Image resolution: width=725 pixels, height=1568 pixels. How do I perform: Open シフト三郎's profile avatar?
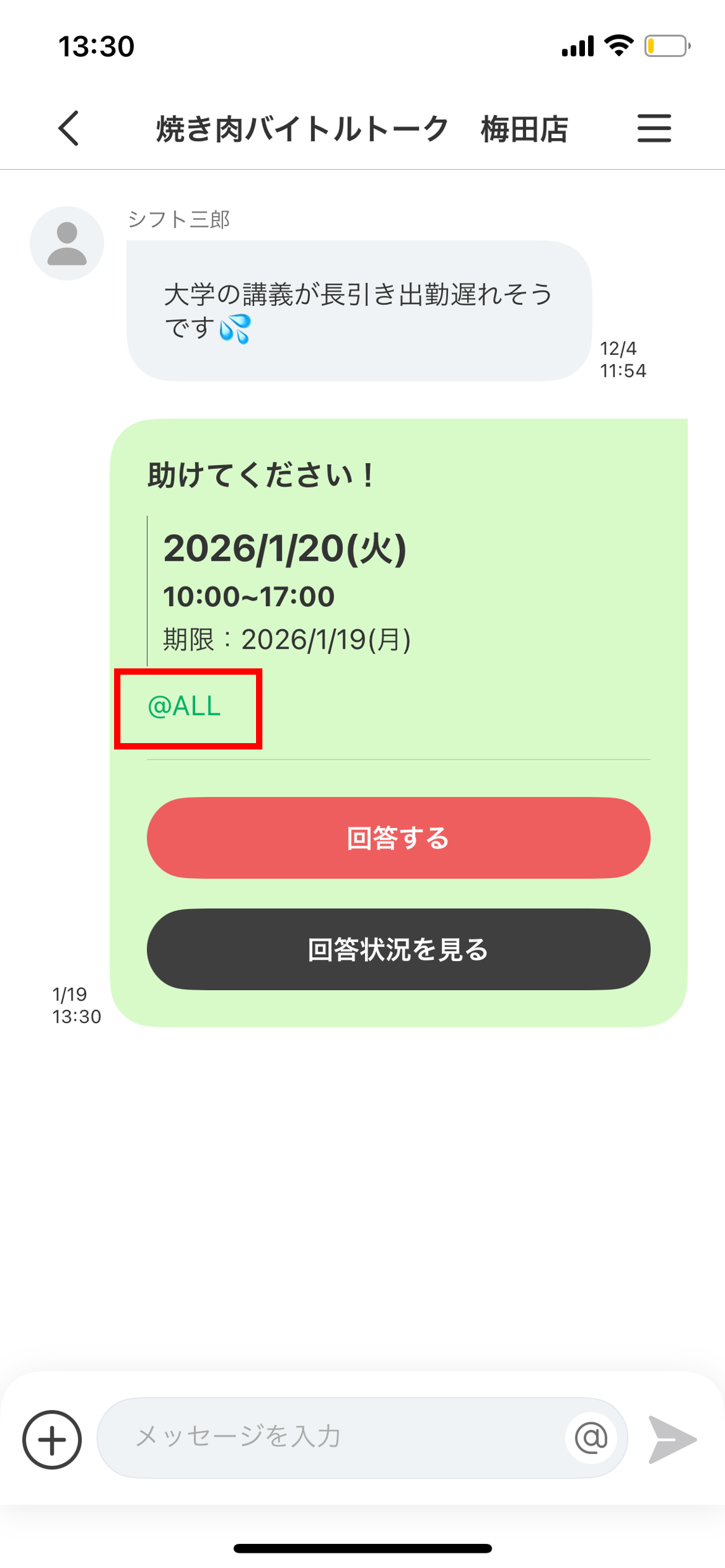(x=67, y=243)
